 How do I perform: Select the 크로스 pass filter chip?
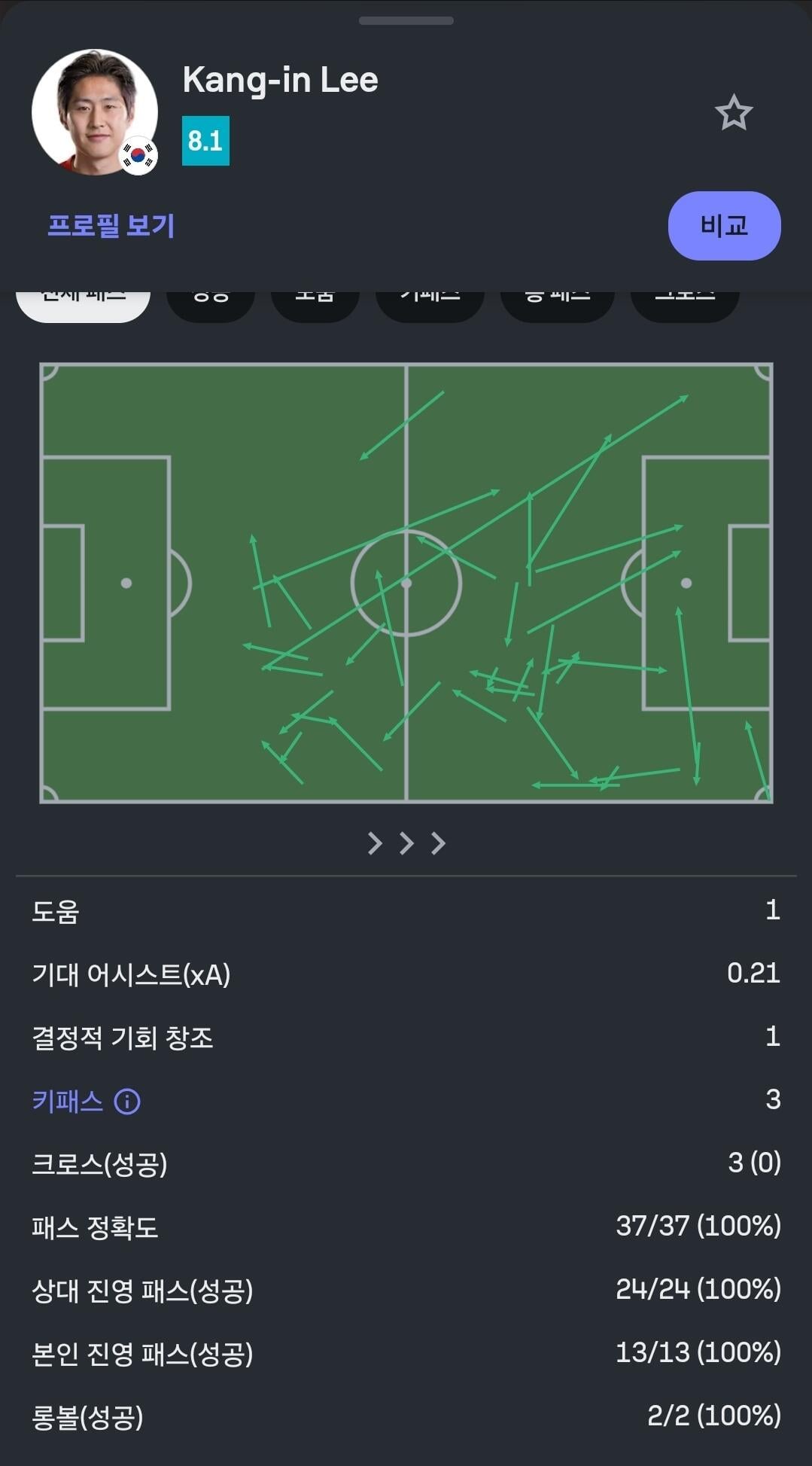(685, 305)
